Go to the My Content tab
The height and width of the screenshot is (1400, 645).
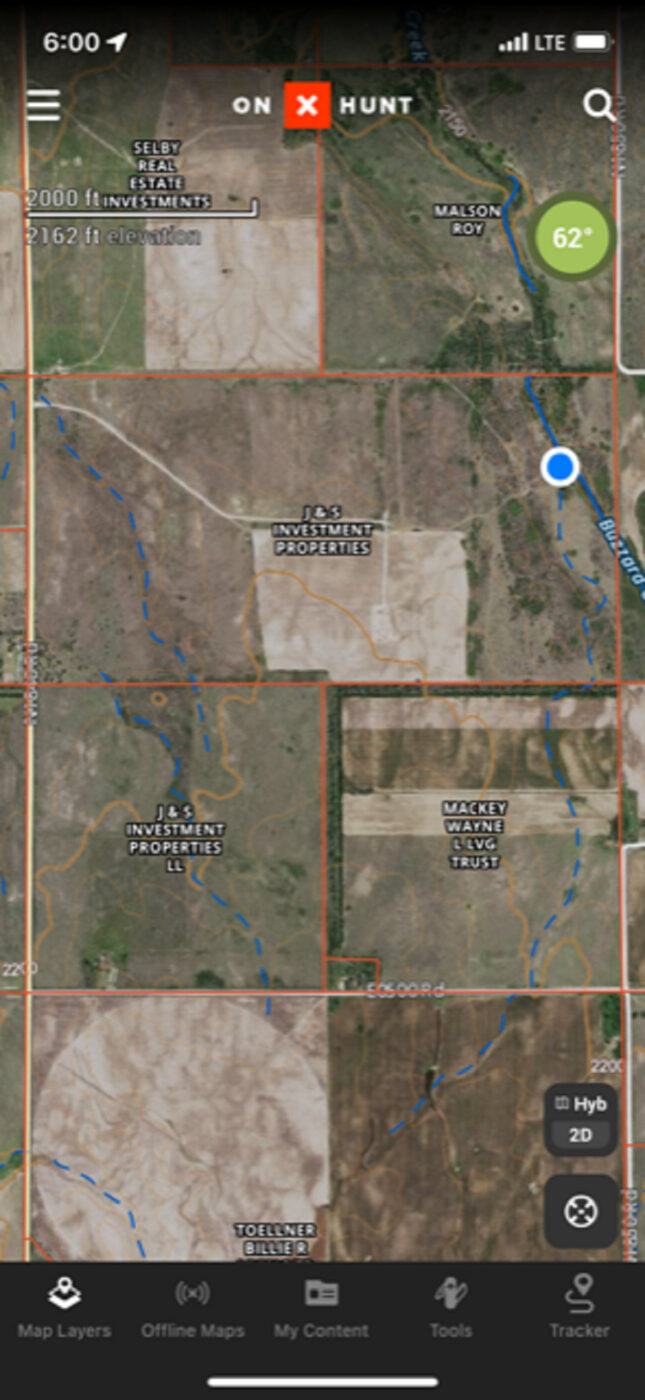pyautogui.click(x=321, y=1308)
